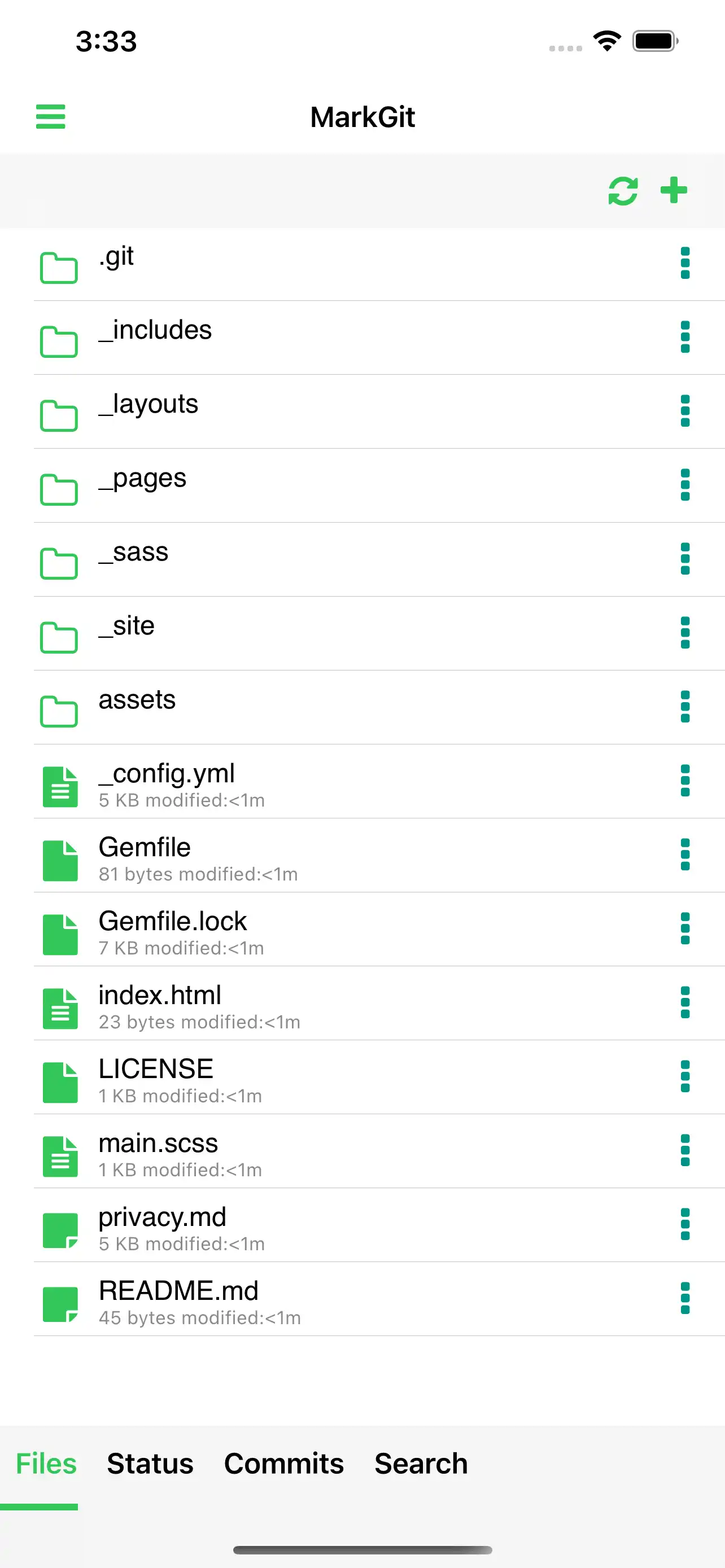Show more options for _sass folder
725x1568 pixels.
tap(685, 559)
